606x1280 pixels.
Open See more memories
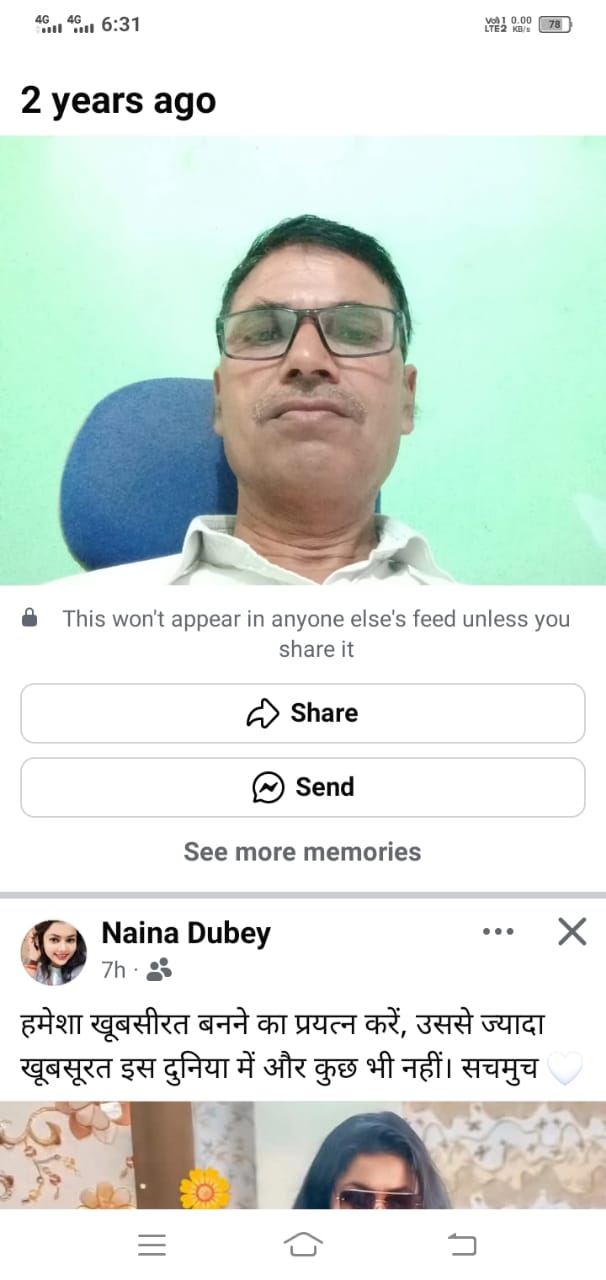[x=302, y=852]
